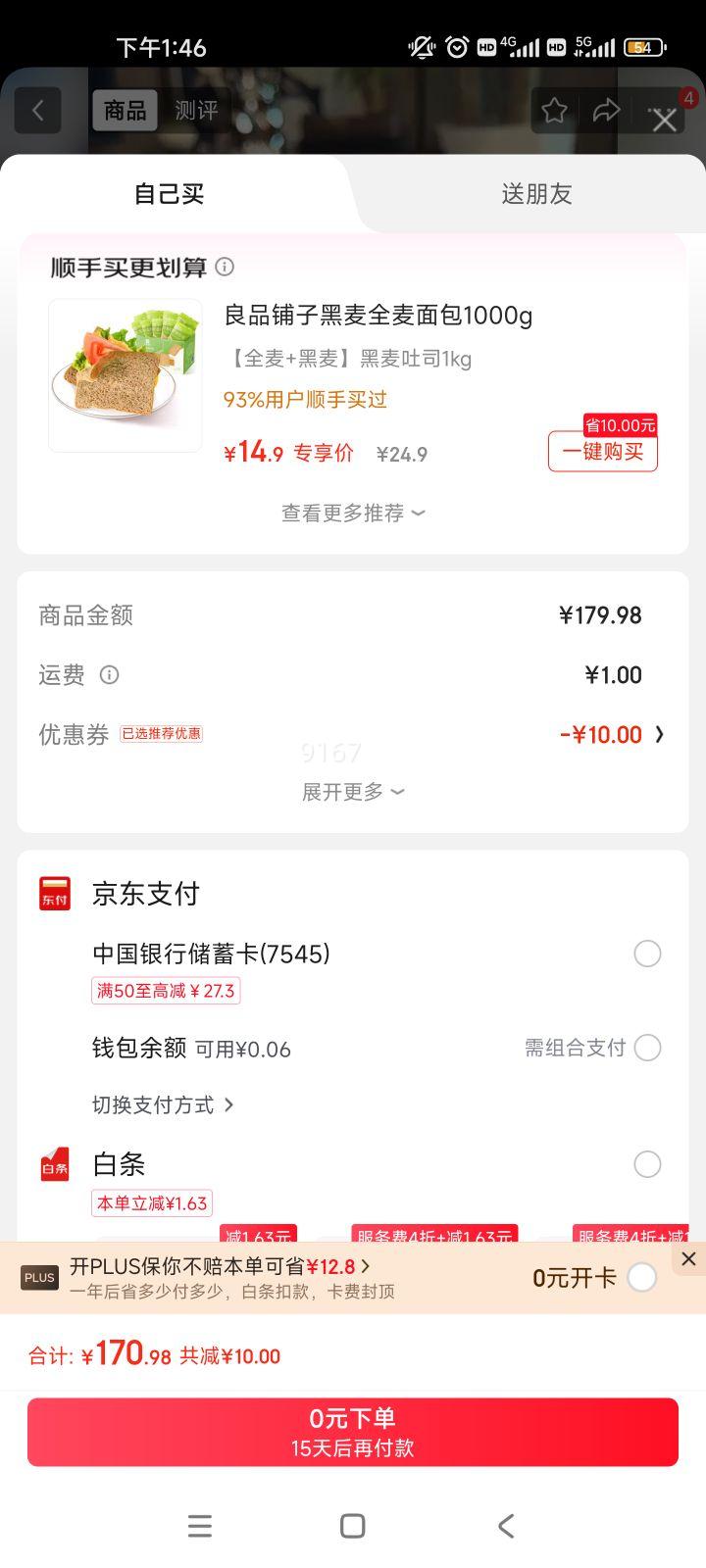706x1568 pixels.
Task: Open the 良品铺子黑麦全麦面包 product card
Action: click(x=378, y=316)
